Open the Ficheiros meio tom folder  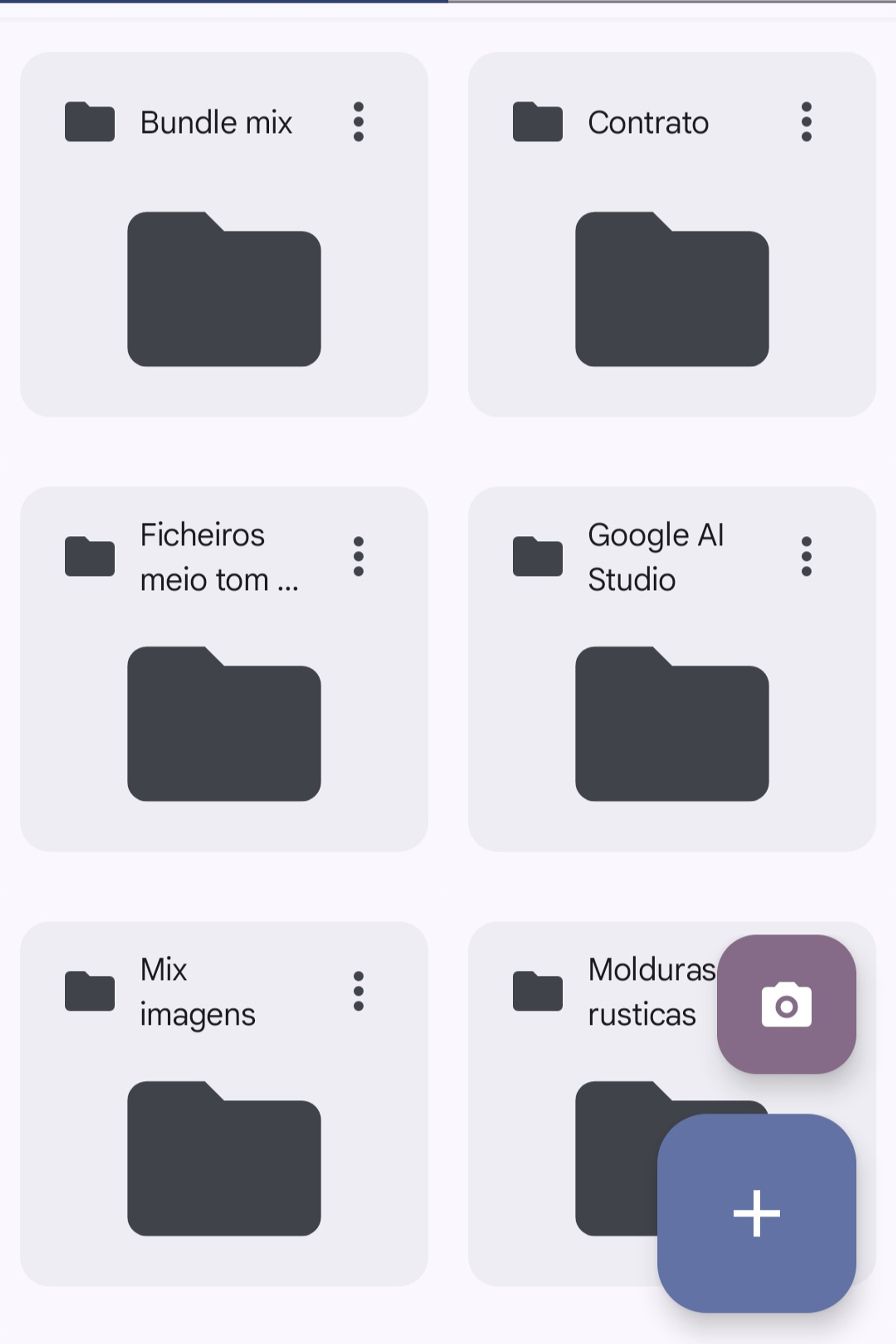(224, 723)
